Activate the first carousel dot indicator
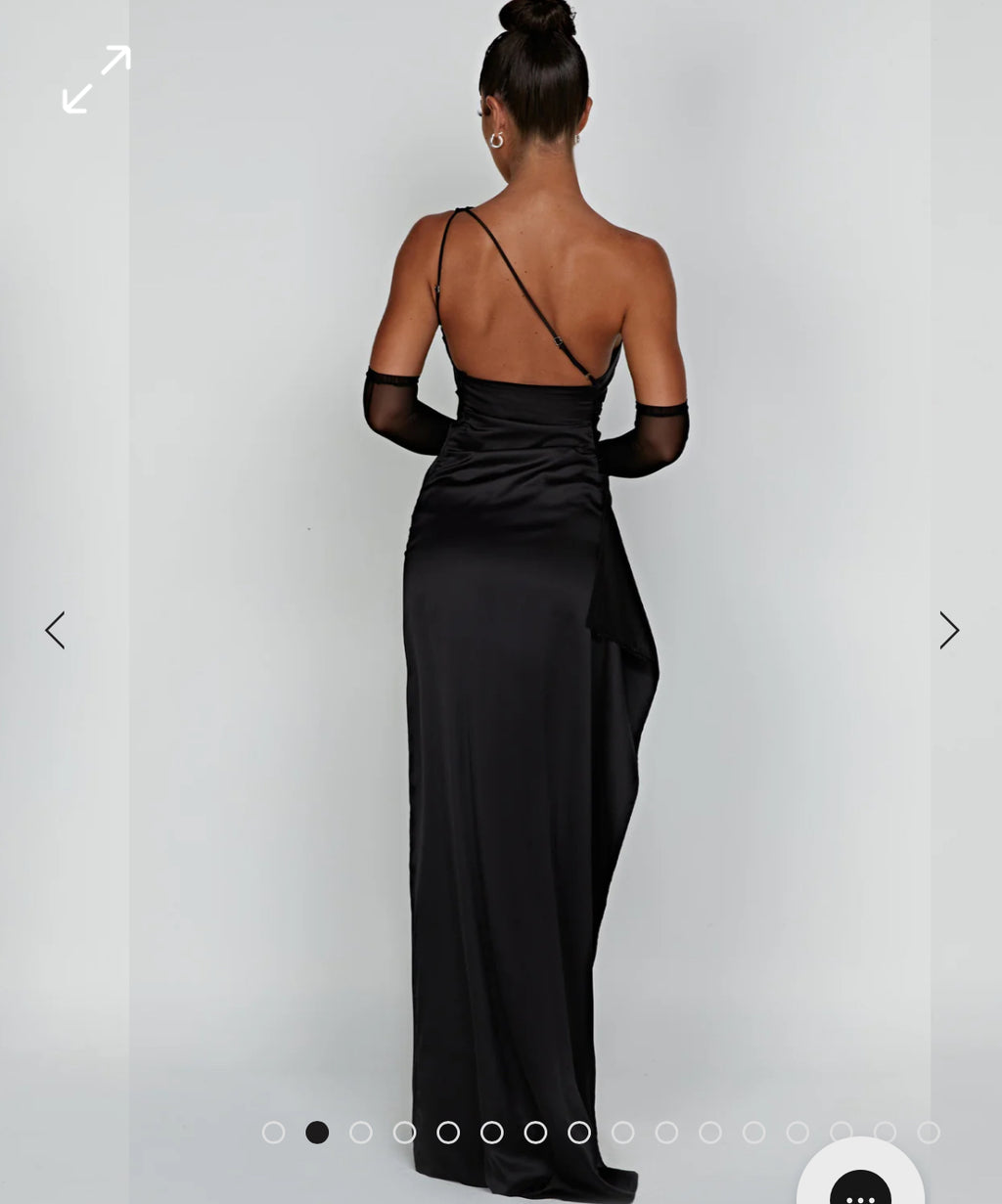 click(271, 1135)
